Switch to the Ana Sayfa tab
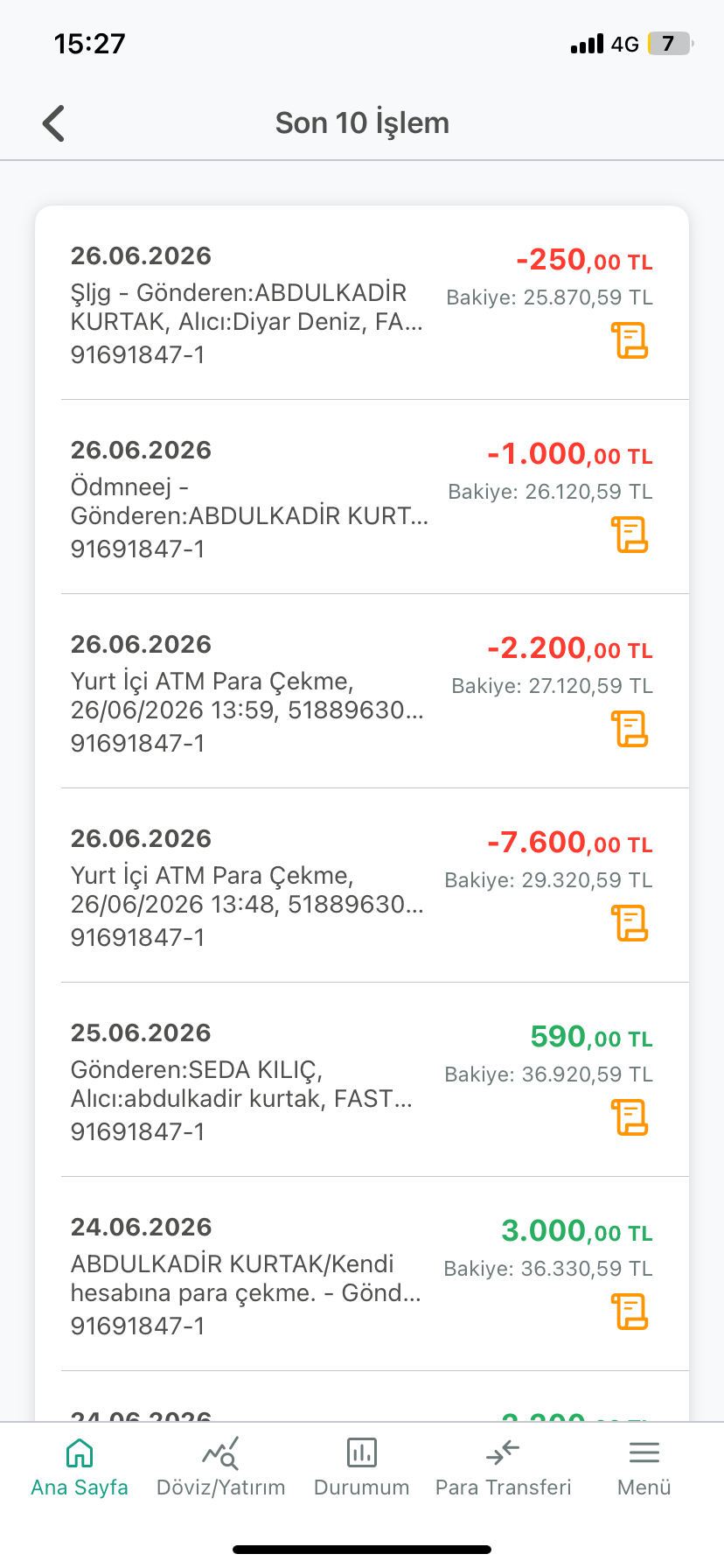 click(80, 1468)
